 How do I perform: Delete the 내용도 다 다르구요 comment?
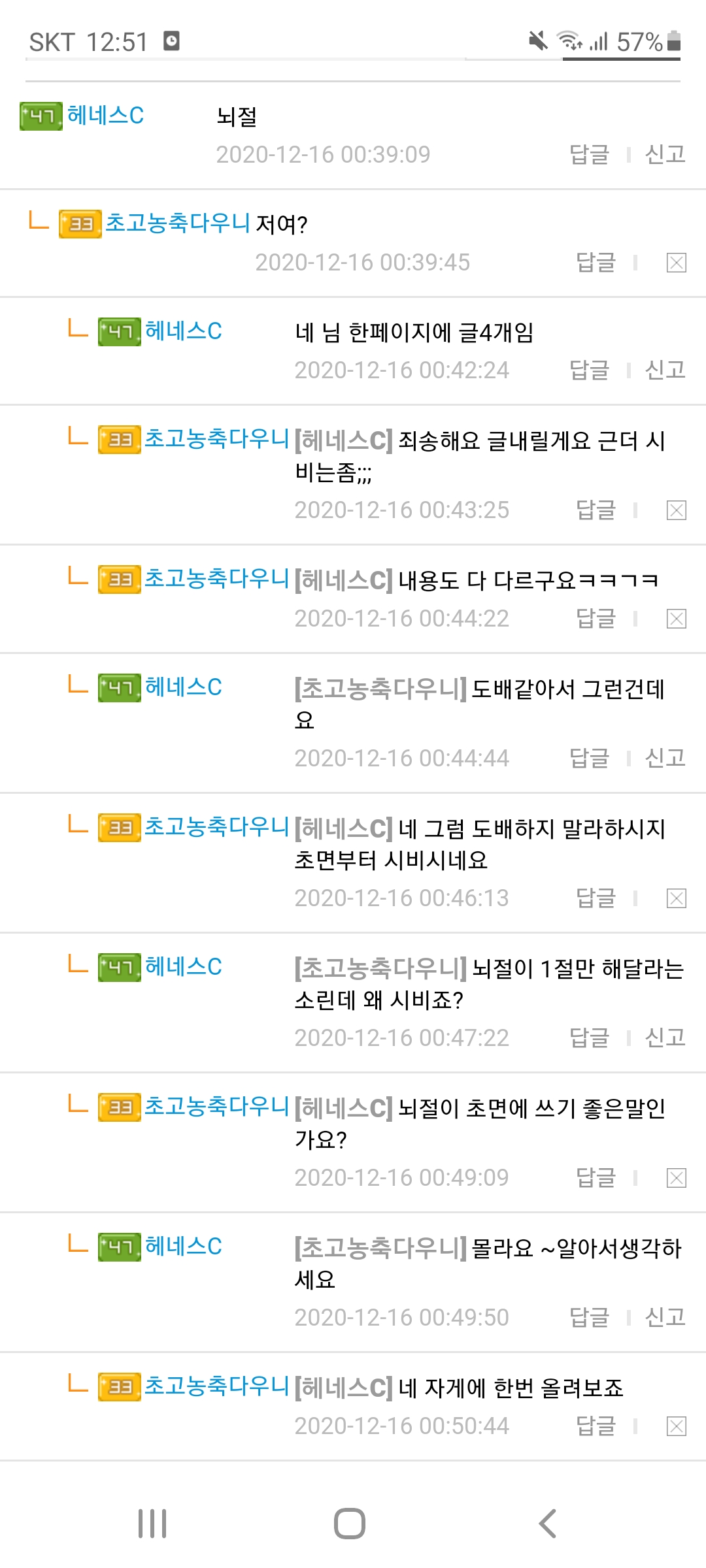point(676,619)
